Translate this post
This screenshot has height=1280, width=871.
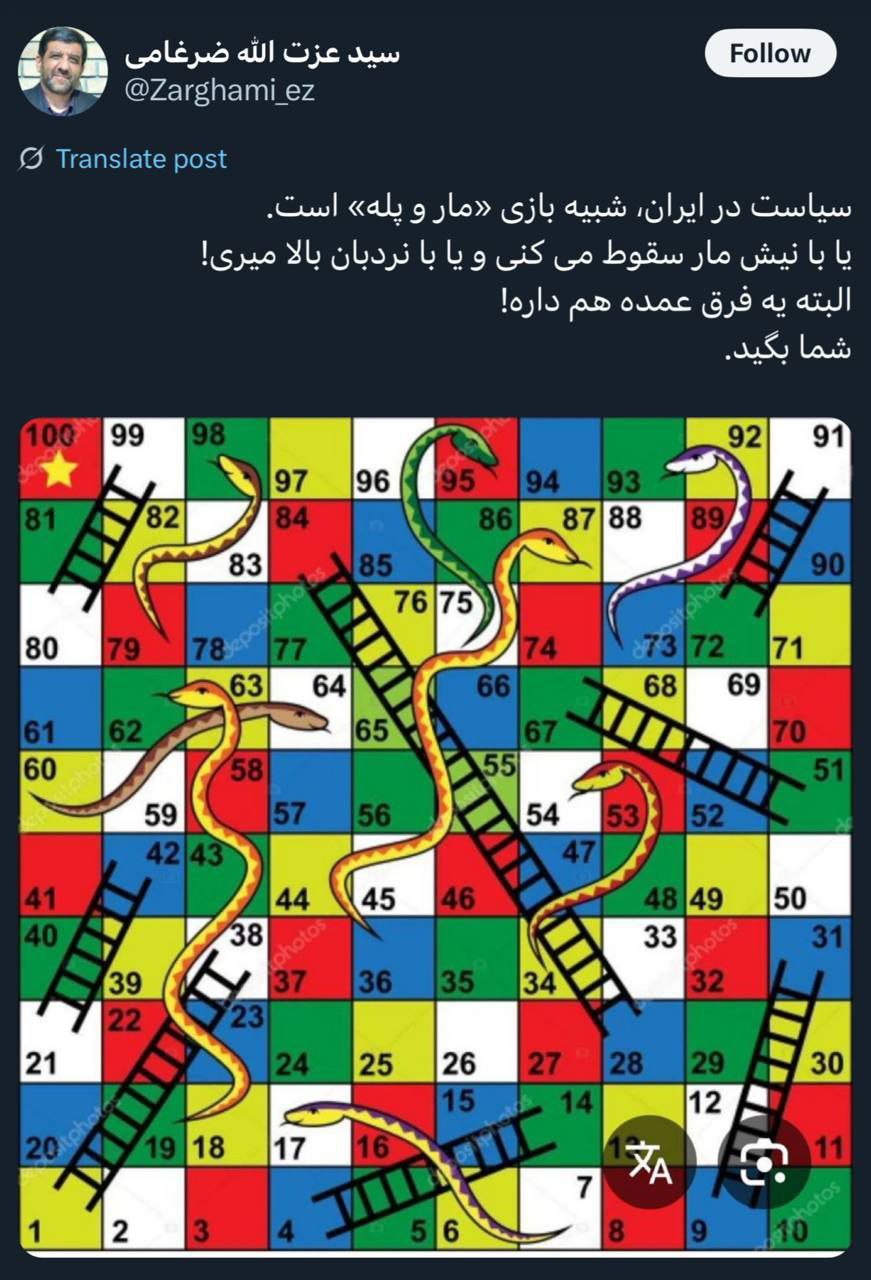click(x=141, y=159)
